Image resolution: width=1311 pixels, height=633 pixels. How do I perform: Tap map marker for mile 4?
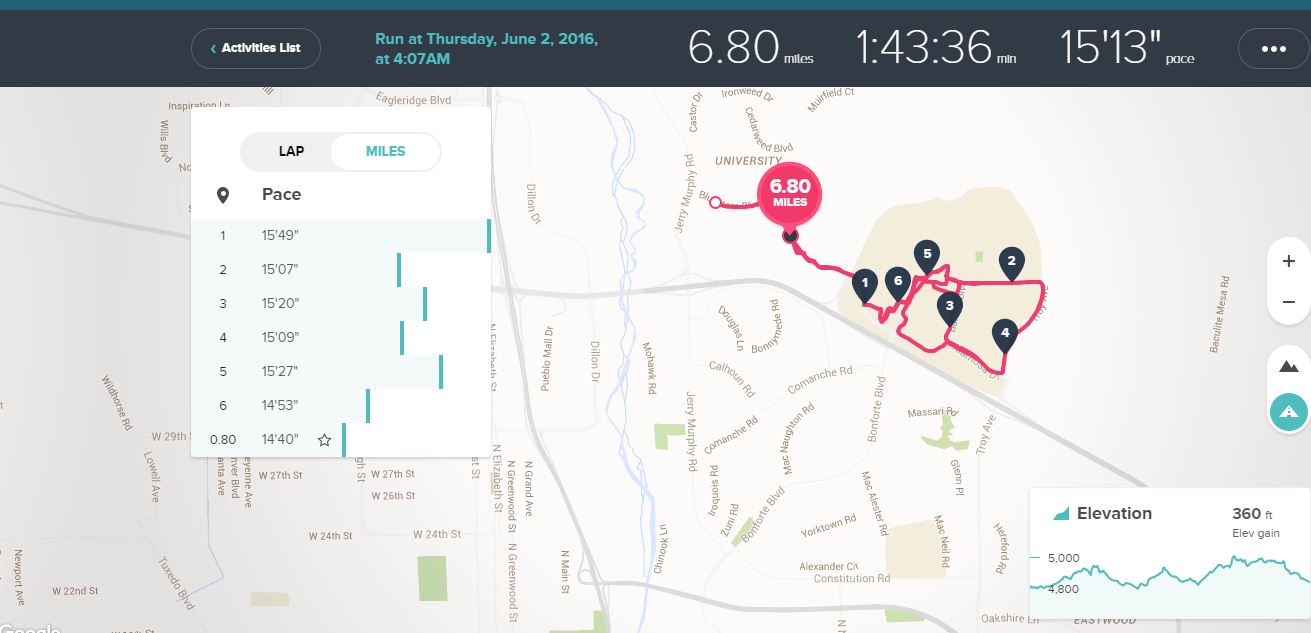(1004, 333)
